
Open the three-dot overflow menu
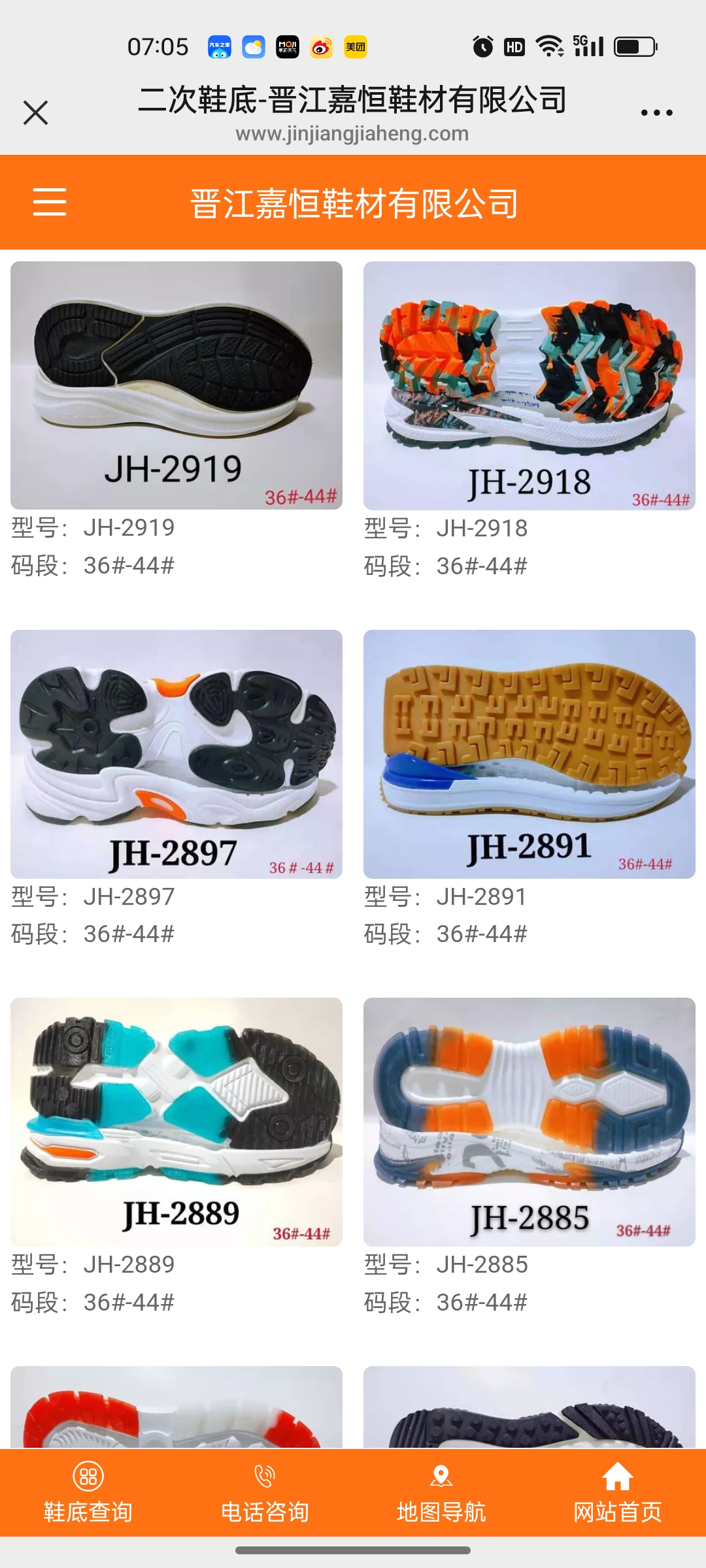(x=656, y=112)
